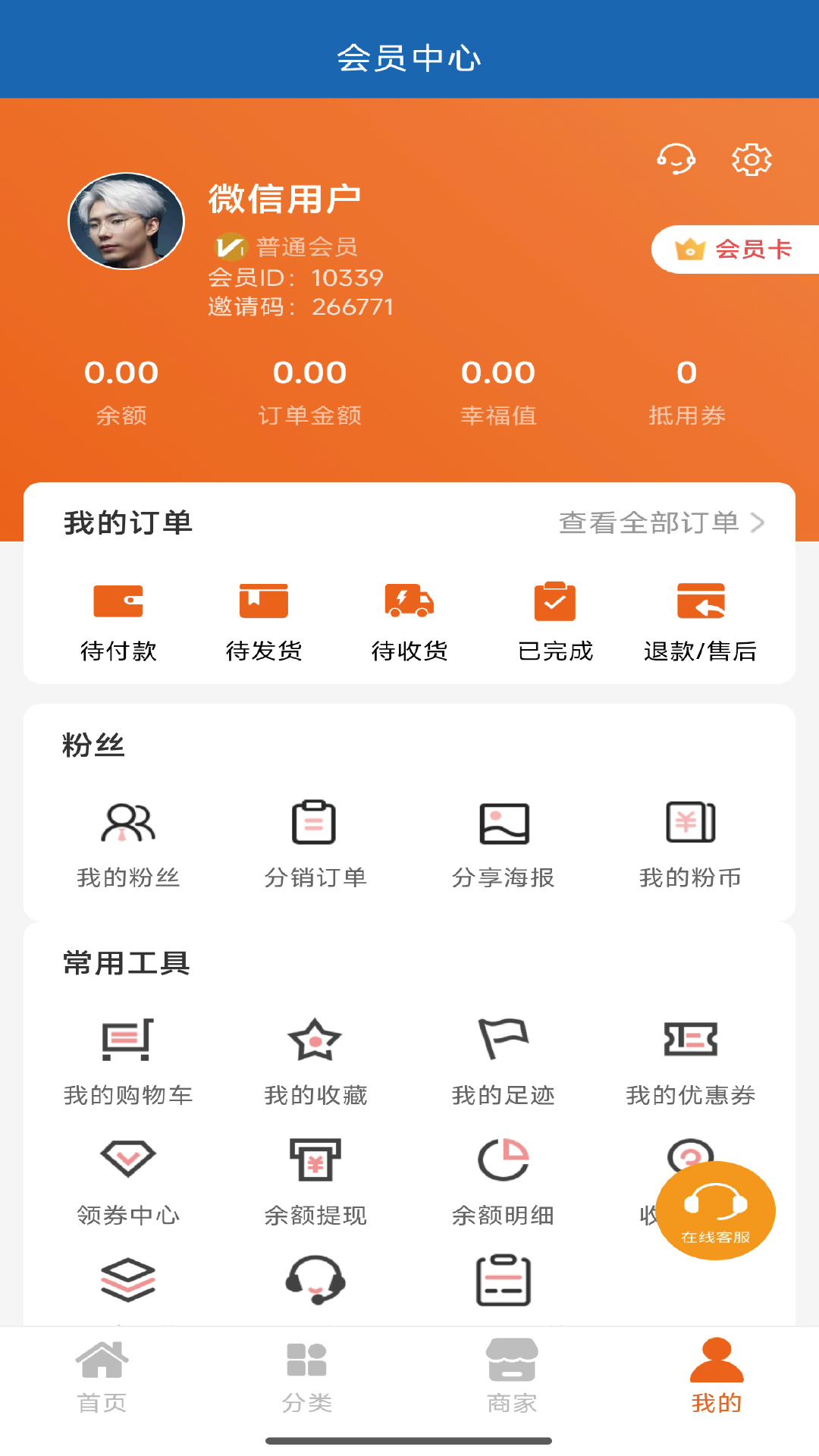Switch to the 商家 tab

pos(512,1377)
